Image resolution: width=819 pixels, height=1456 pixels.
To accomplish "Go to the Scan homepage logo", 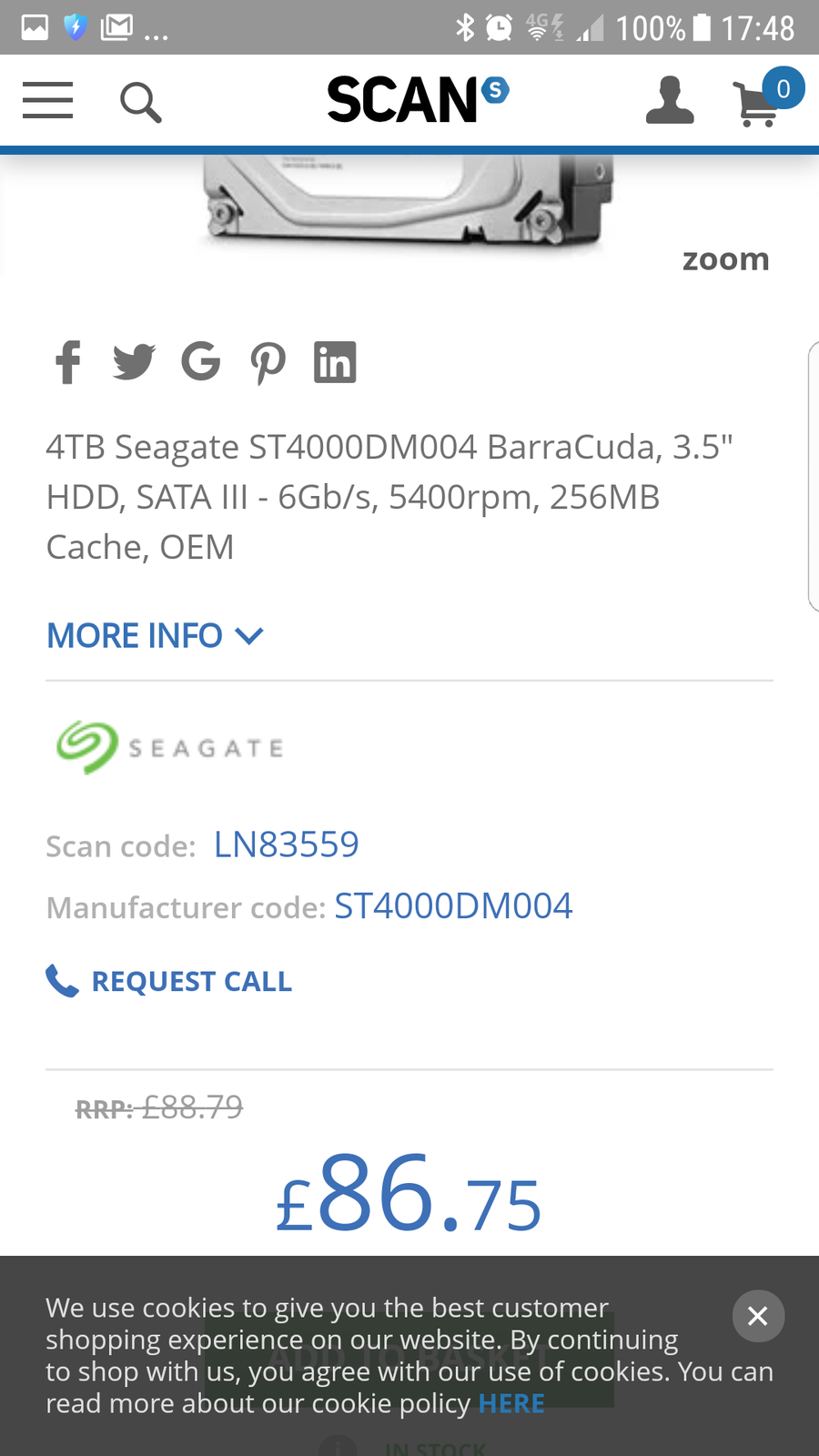I will point(417,99).
